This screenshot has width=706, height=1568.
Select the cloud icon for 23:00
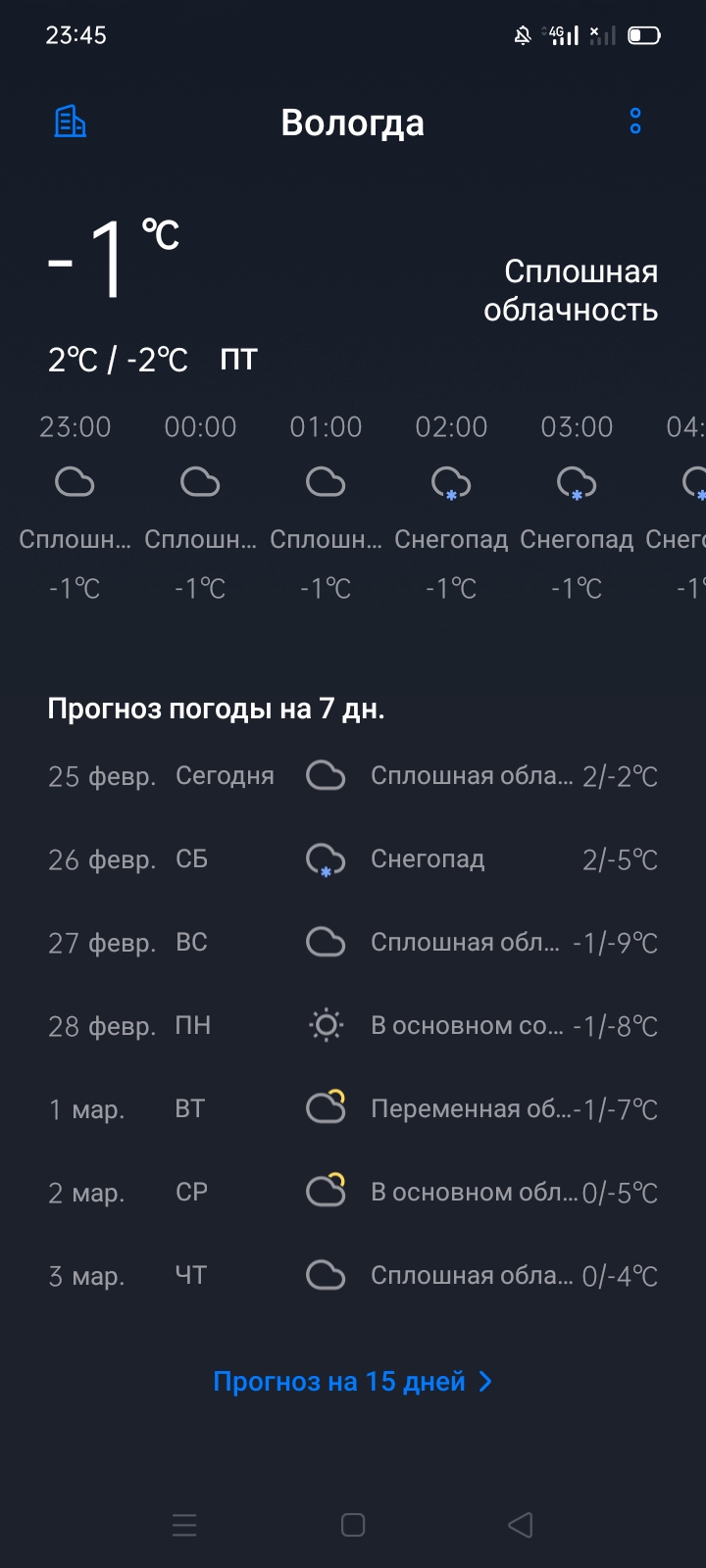(74, 482)
